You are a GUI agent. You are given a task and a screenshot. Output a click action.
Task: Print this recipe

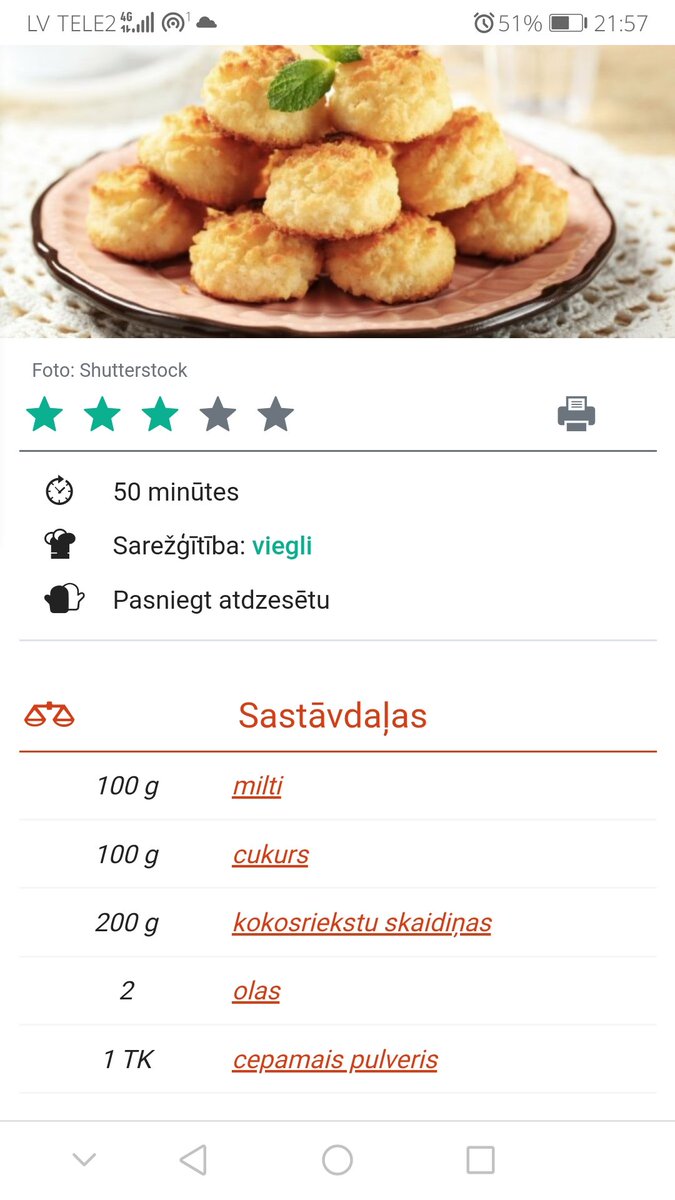tap(576, 413)
